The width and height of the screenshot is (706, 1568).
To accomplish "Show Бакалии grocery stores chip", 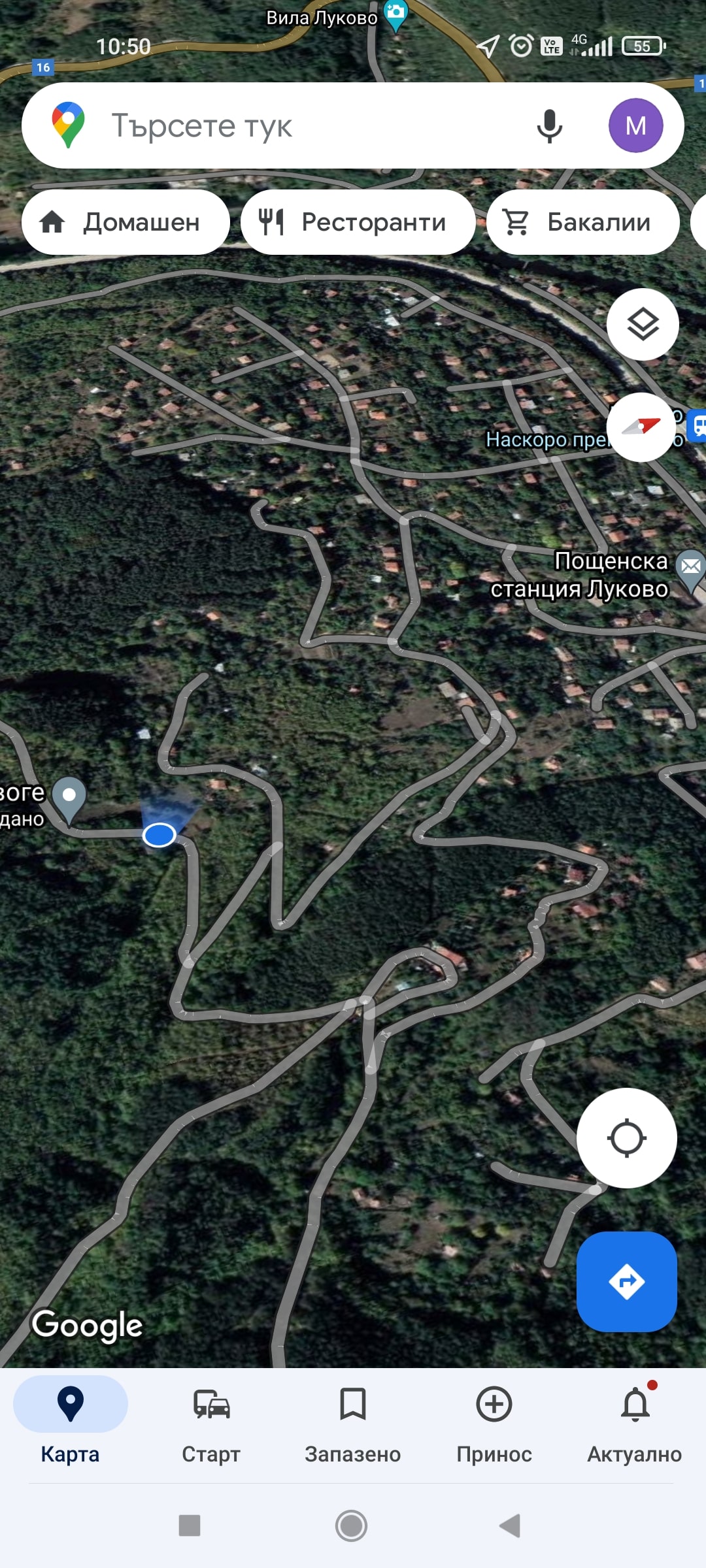I will (582, 222).
